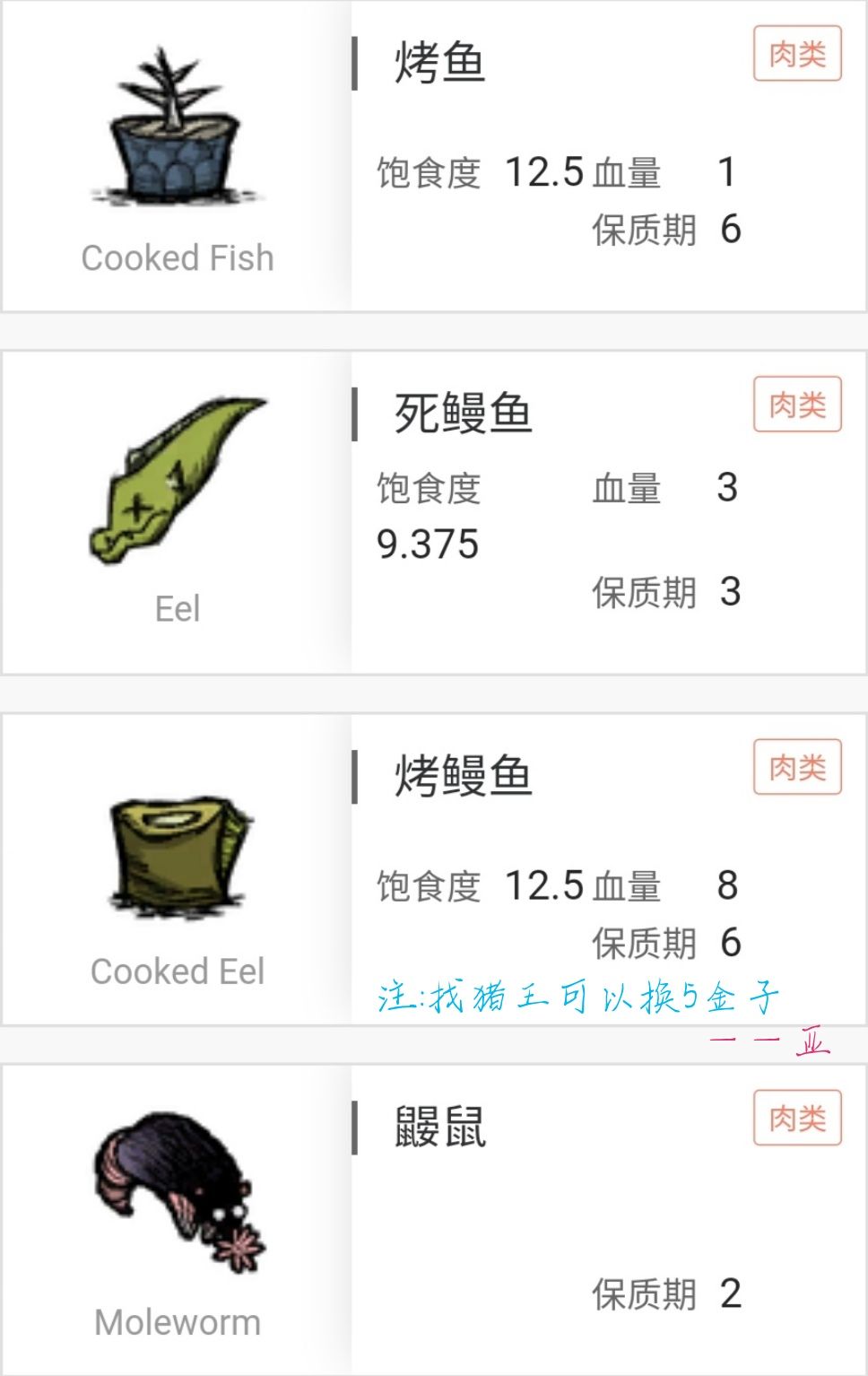This screenshot has width=868, height=1376.
Task: Click the Cooked Fish English label
Action: 177,257
